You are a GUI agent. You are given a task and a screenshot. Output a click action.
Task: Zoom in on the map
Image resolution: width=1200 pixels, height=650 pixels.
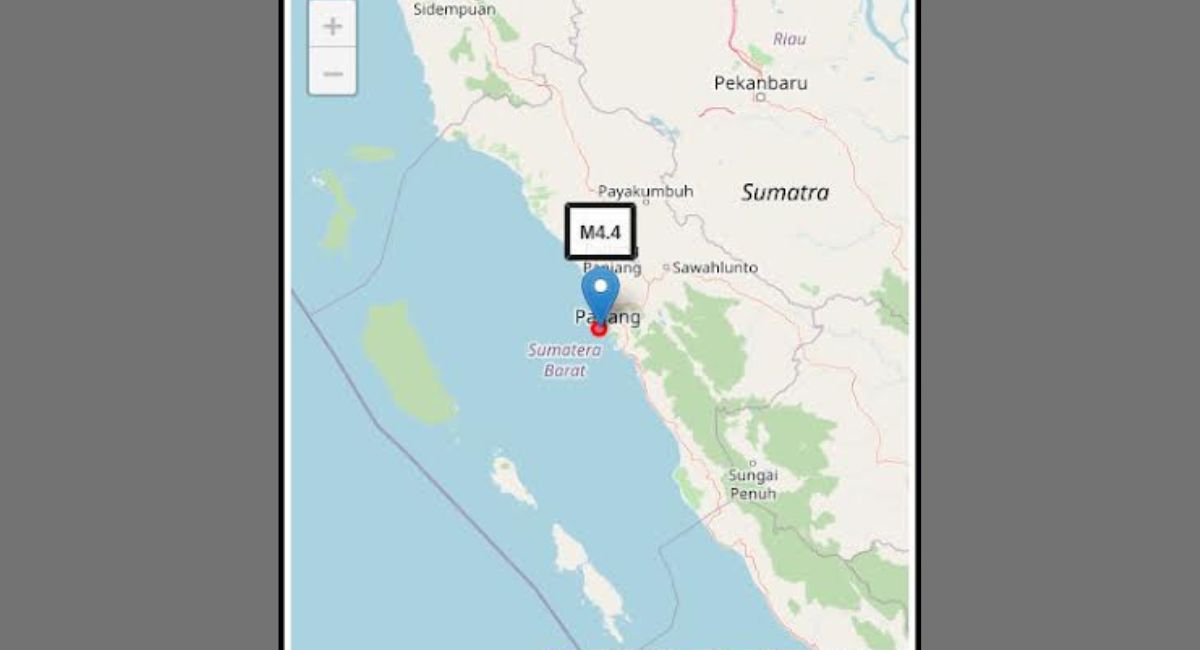(332, 26)
